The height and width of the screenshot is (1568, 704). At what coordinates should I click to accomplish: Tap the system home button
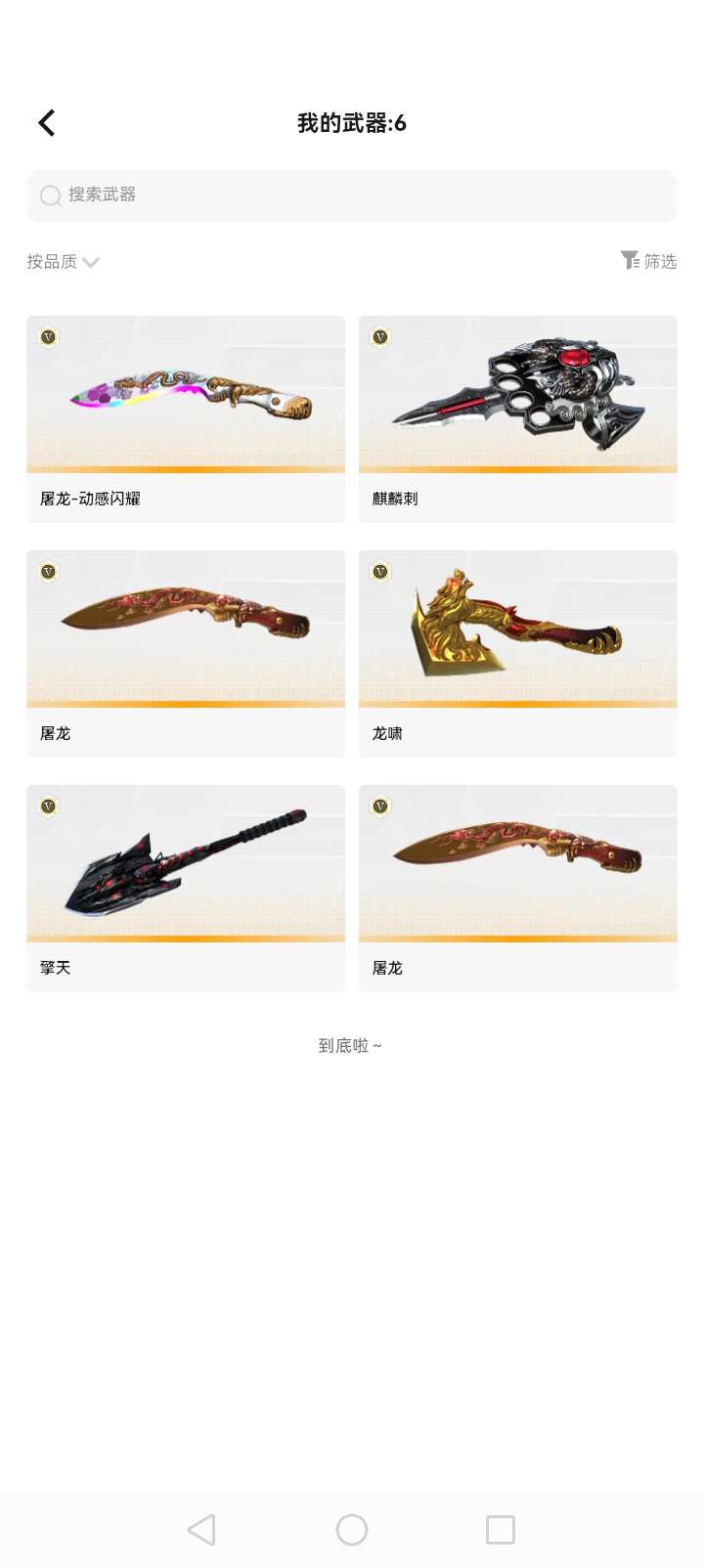(352, 1530)
